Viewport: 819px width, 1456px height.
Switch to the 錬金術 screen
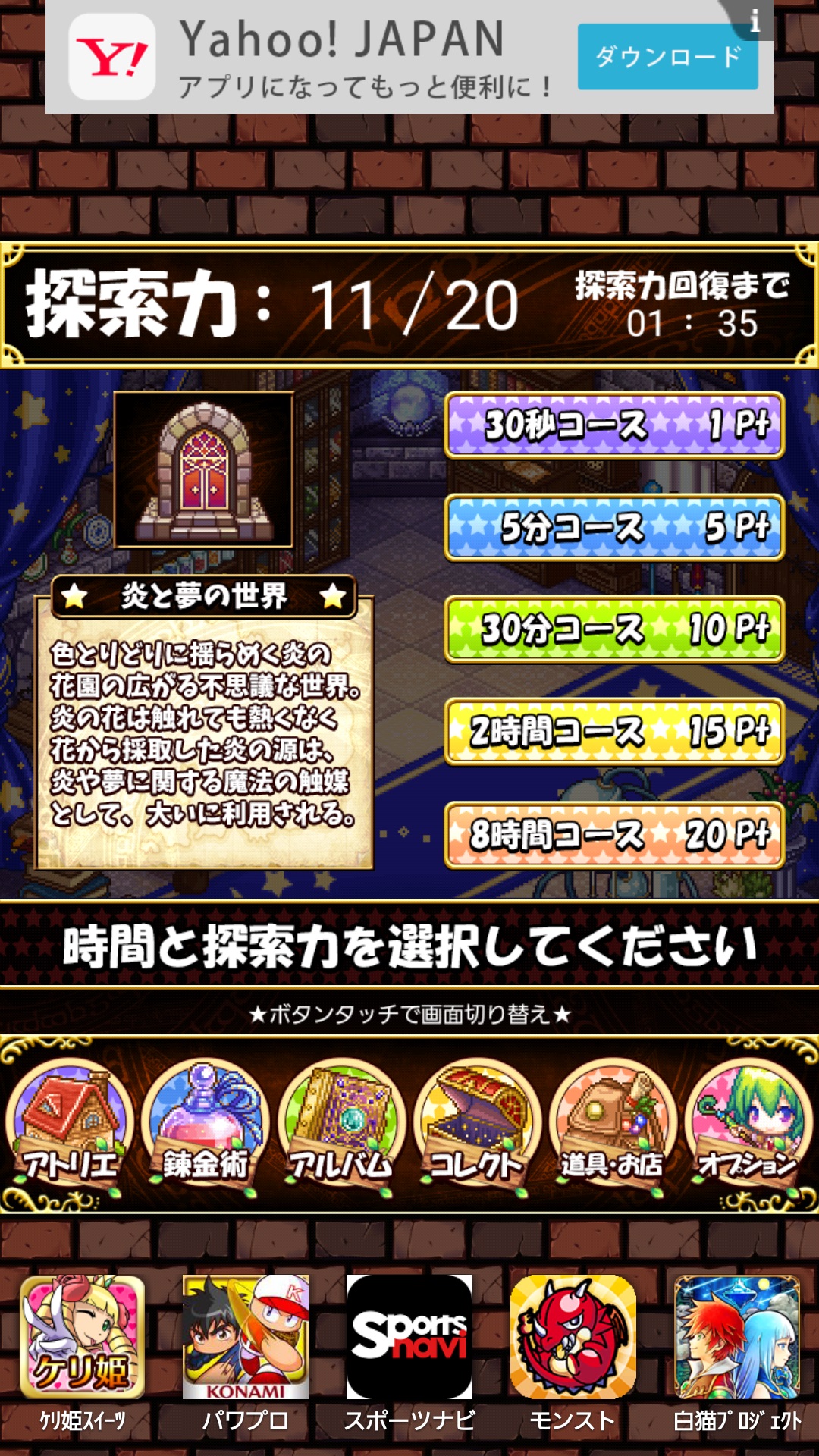tap(206, 1126)
